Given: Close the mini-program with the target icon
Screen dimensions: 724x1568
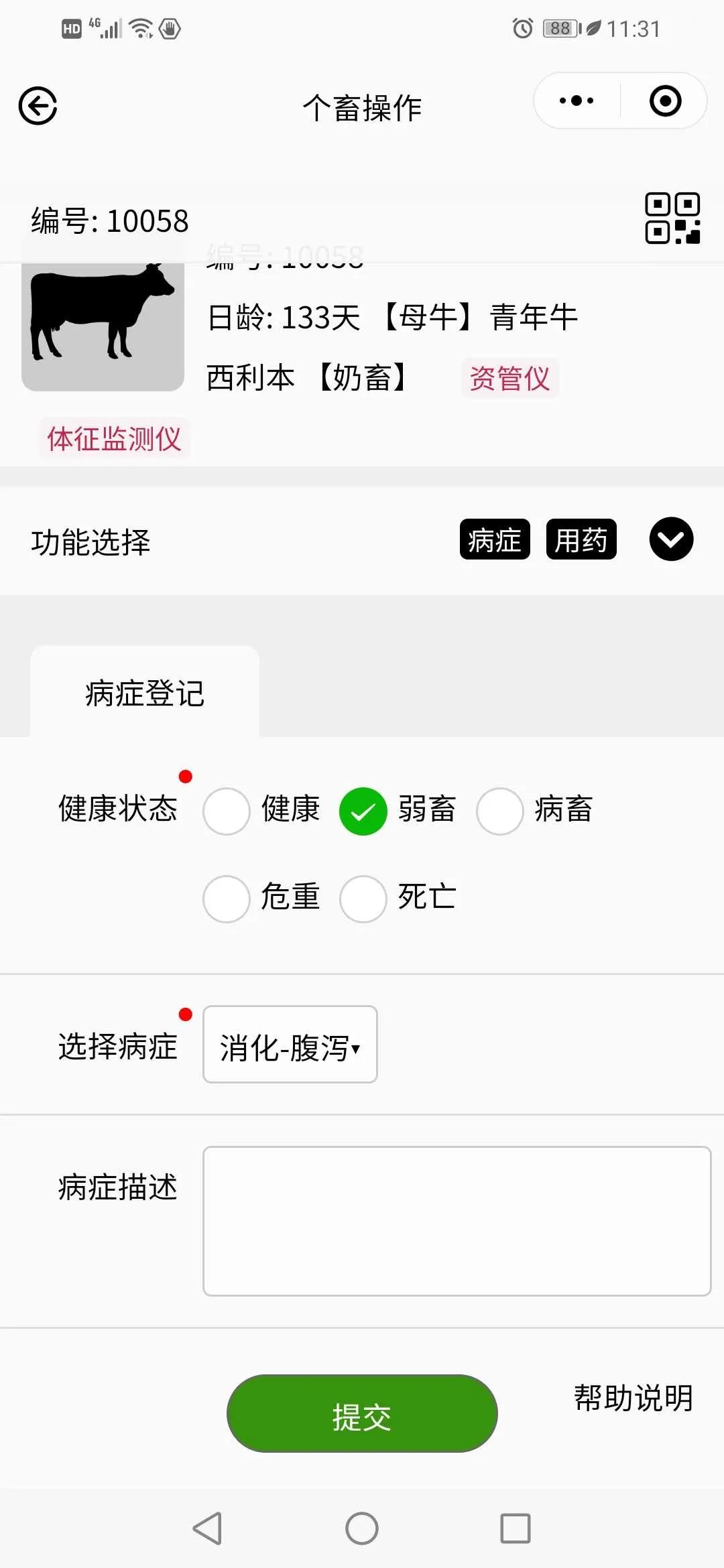Looking at the screenshot, I should point(665,101).
